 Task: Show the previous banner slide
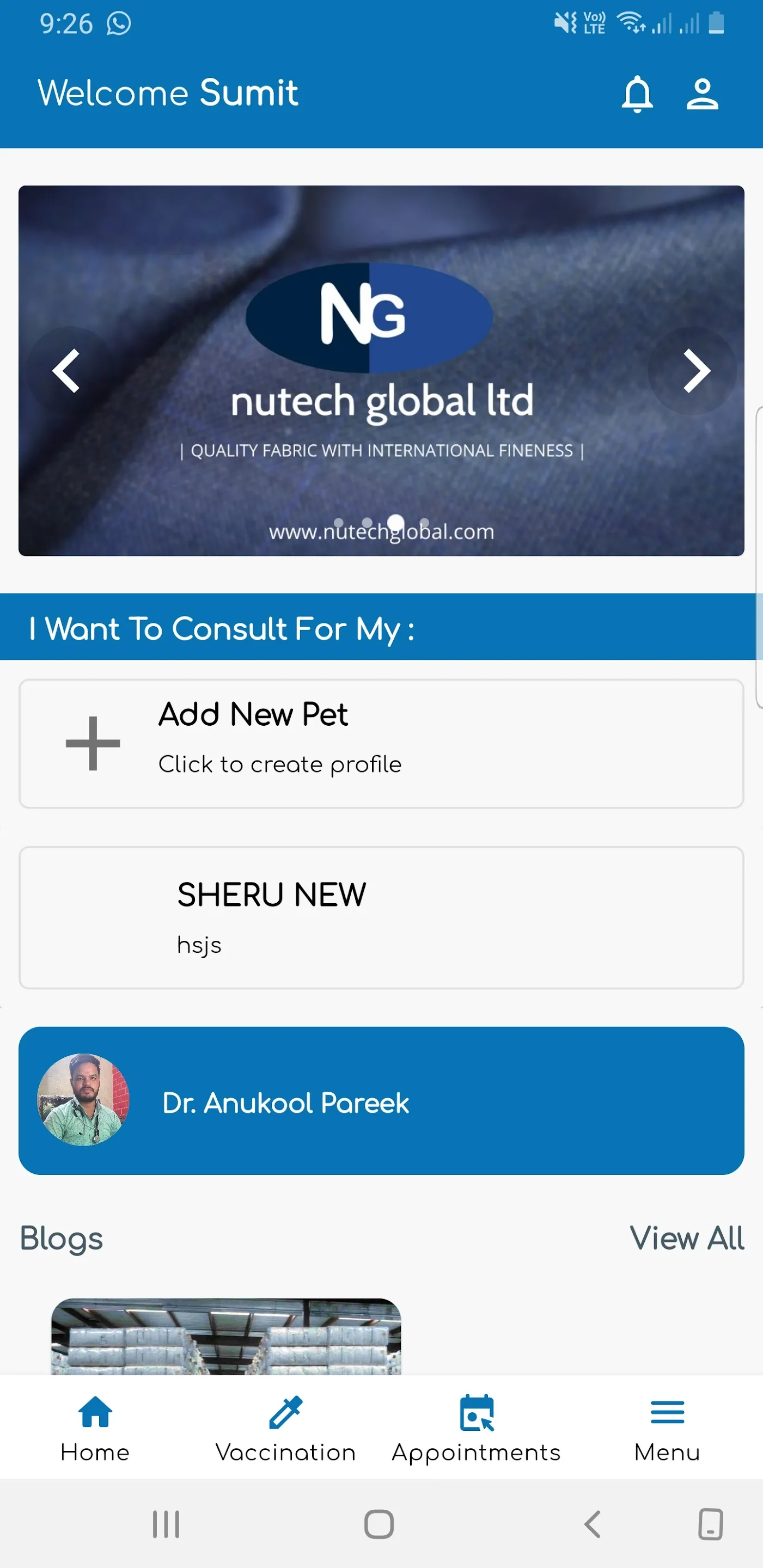coord(66,371)
